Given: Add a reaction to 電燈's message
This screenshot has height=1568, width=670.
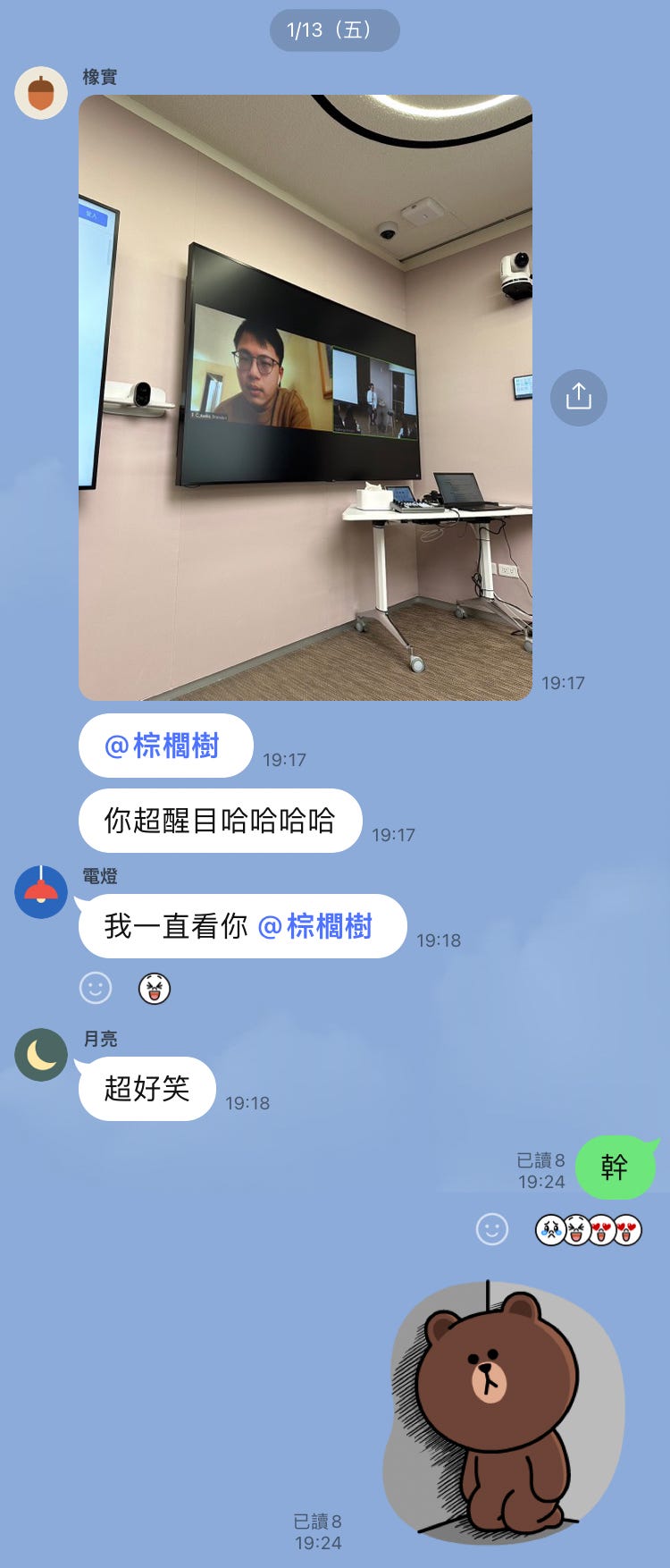Looking at the screenshot, I should [96, 988].
